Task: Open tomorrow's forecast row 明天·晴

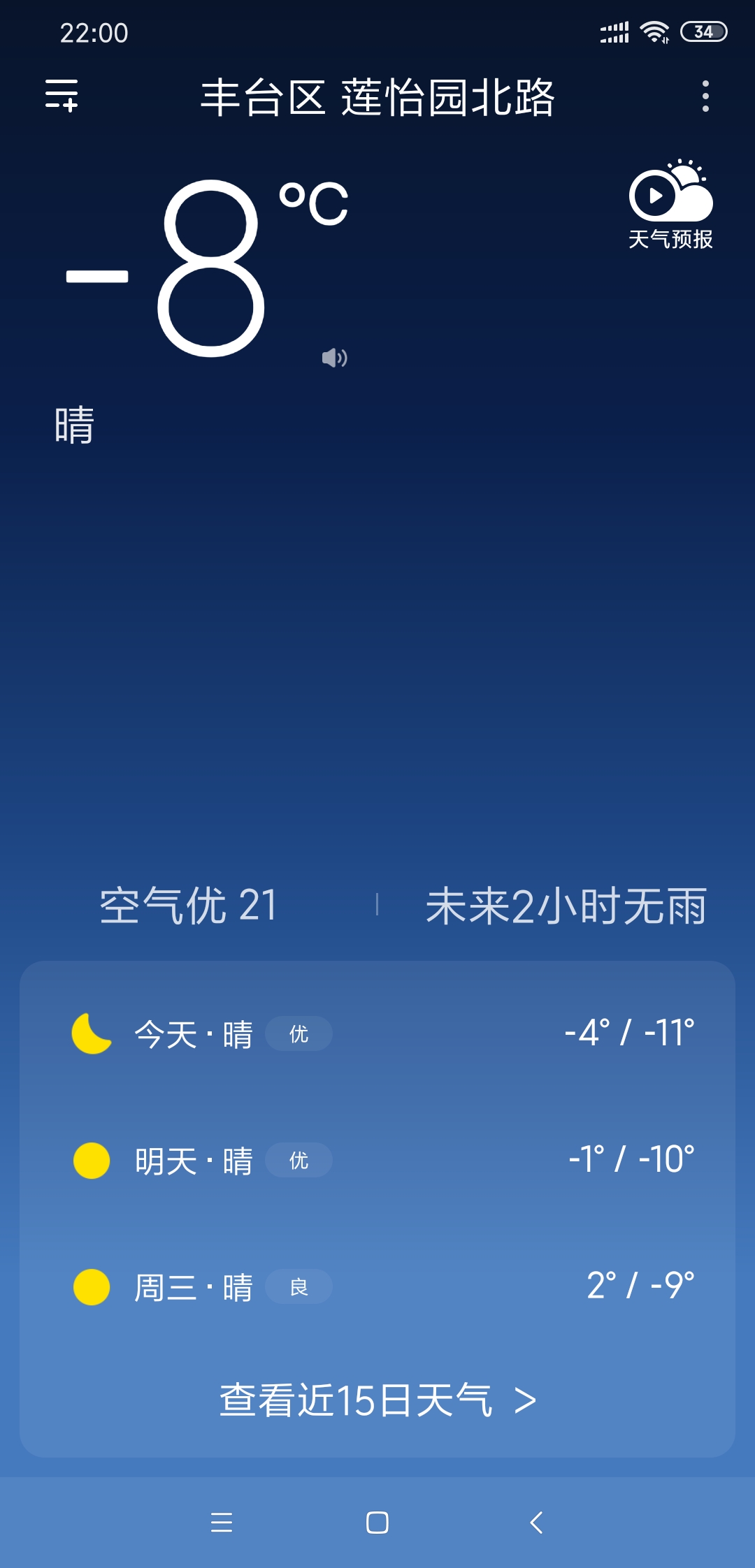Action: (377, 1161)
